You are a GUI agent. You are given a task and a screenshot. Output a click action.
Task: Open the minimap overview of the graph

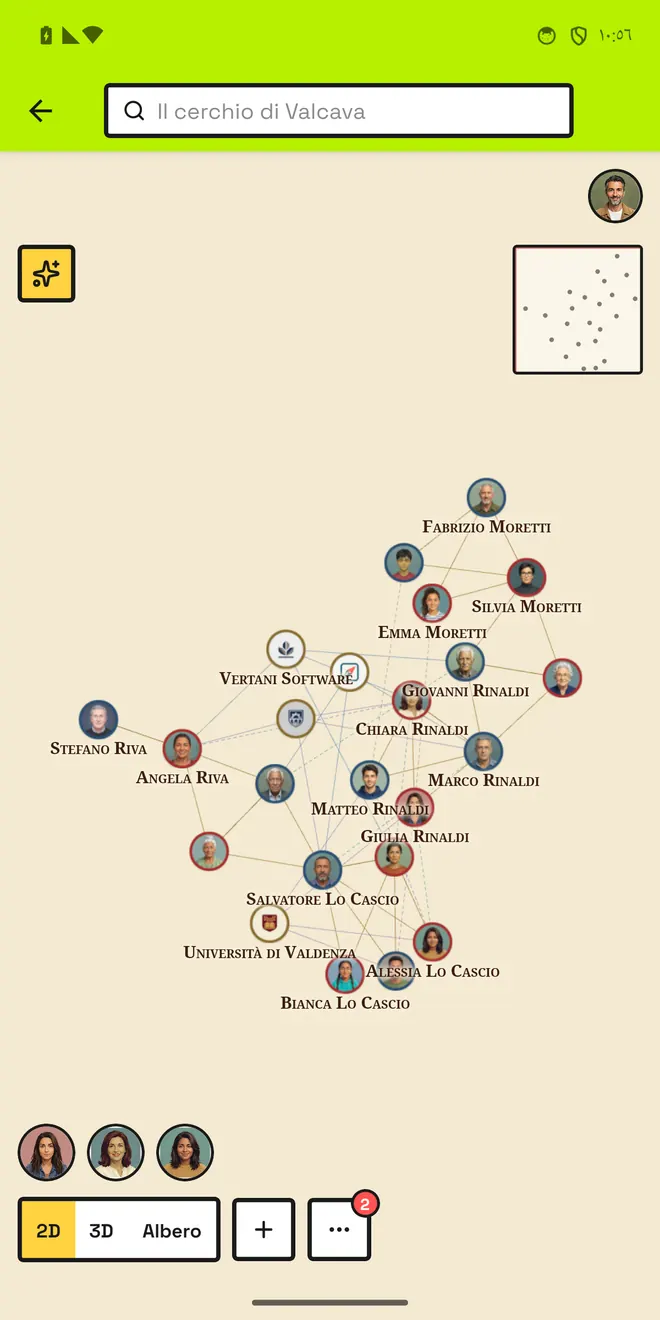coord(578,310)
